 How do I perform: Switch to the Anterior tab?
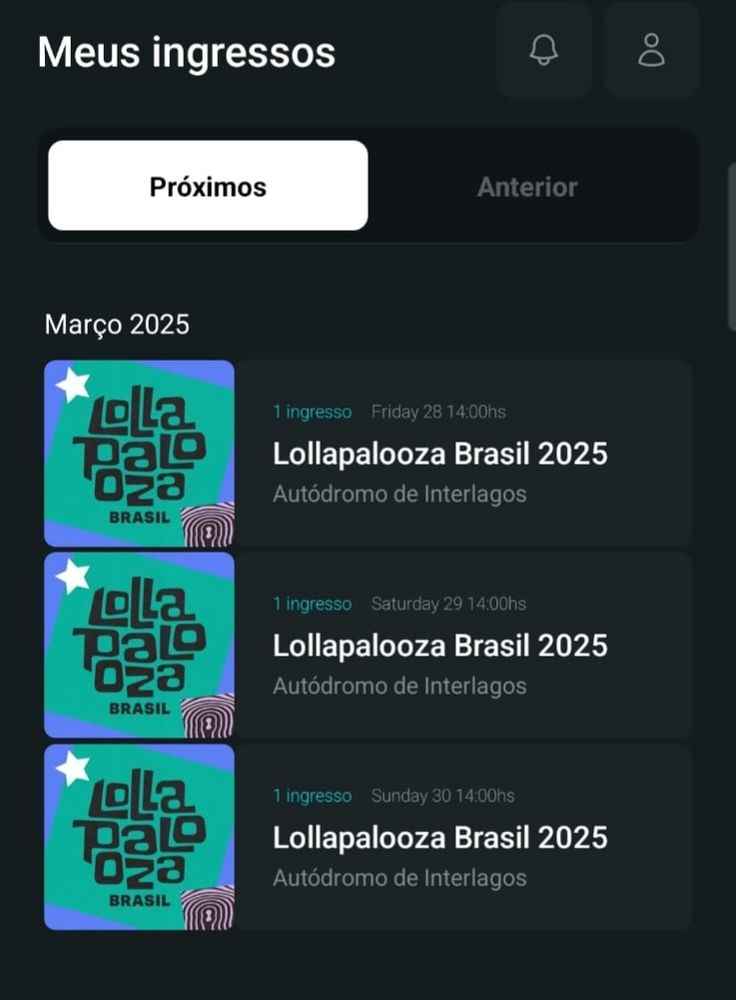click(x=527, y=186)
